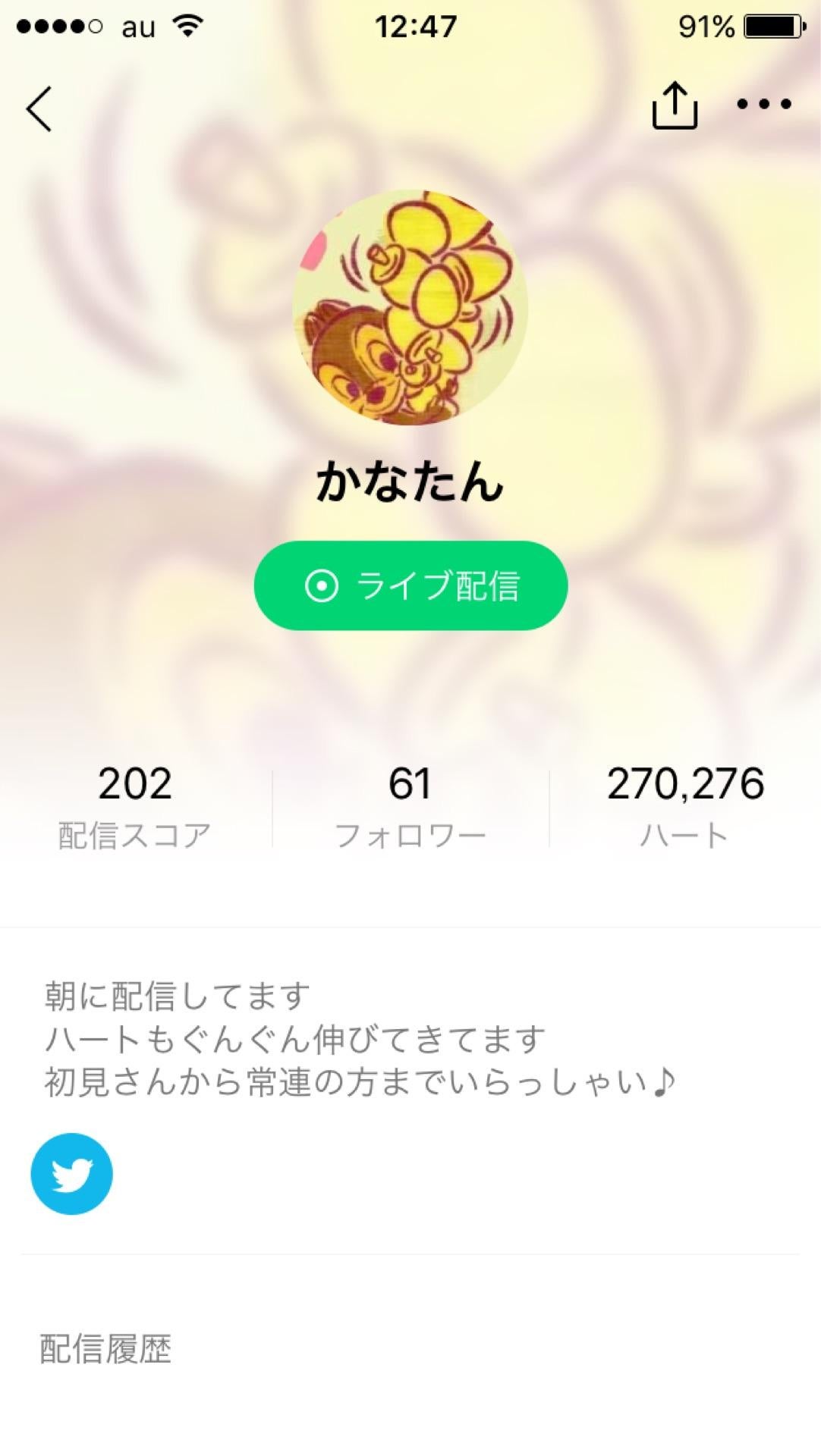Select the 配信スコア stat showing 202
The height and width of the screenshot is (1456, 821).
coord(133,806)
